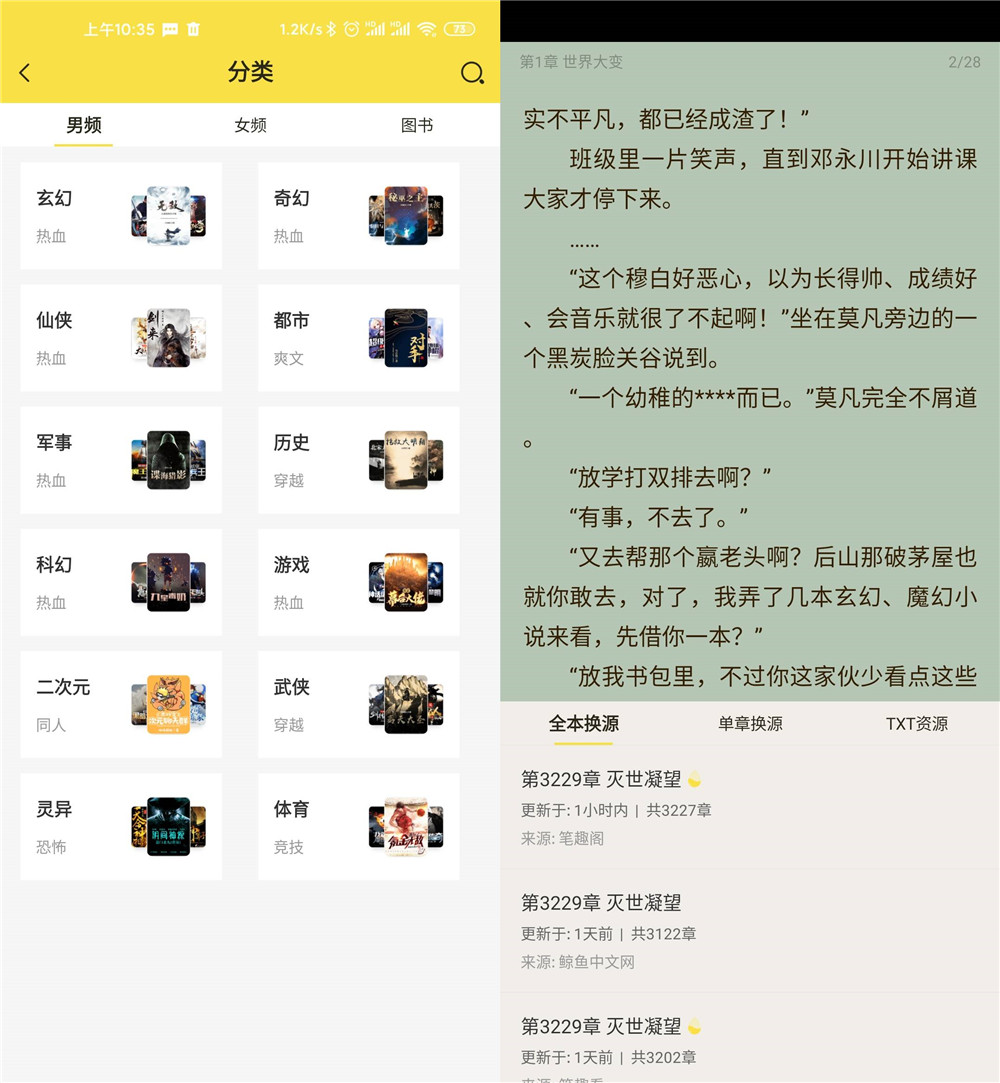This screenshot has width=1000, height=1083.
Task: View the 军事 category
Action: coord(121,460)
